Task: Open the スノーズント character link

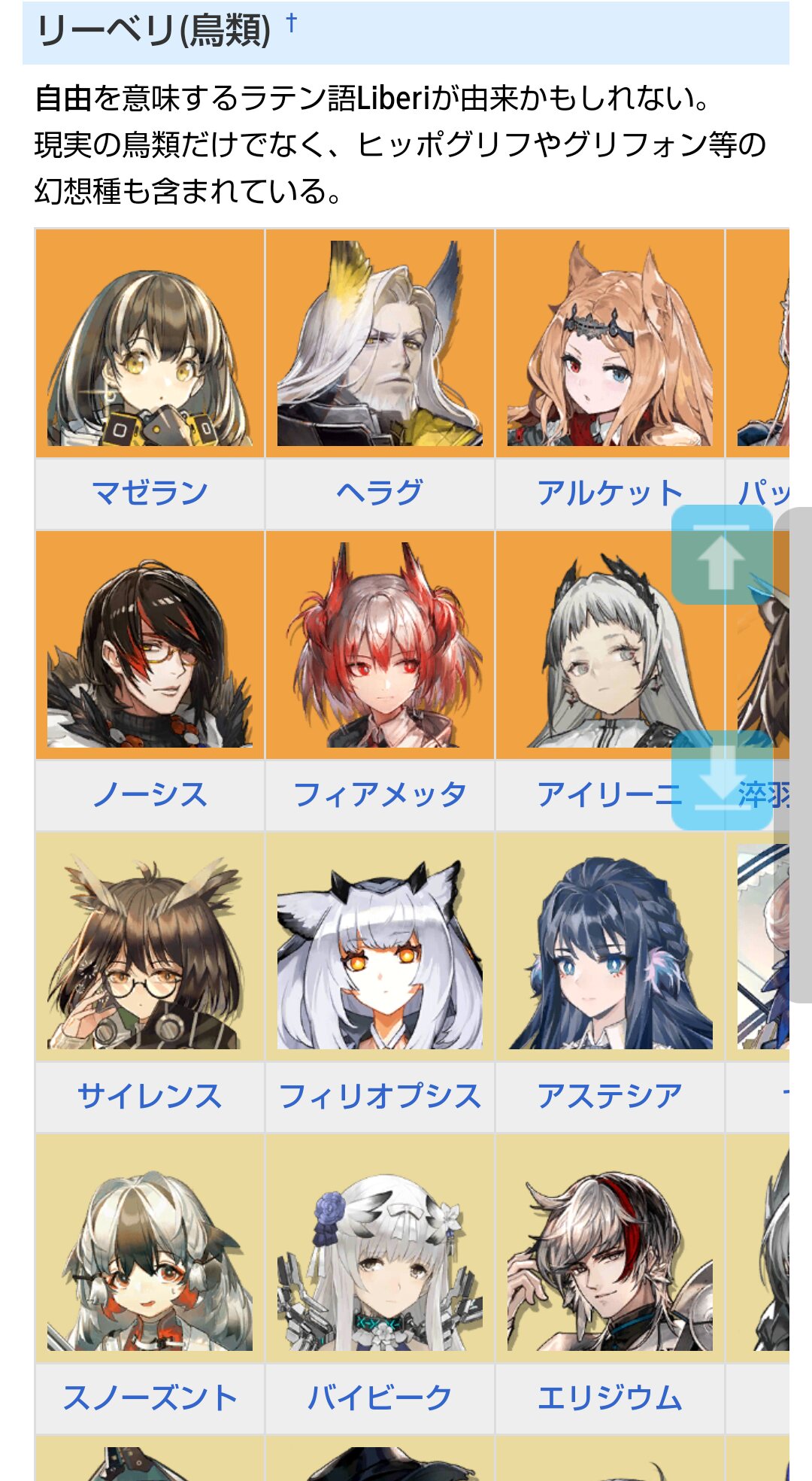Action: [150, 1398]
